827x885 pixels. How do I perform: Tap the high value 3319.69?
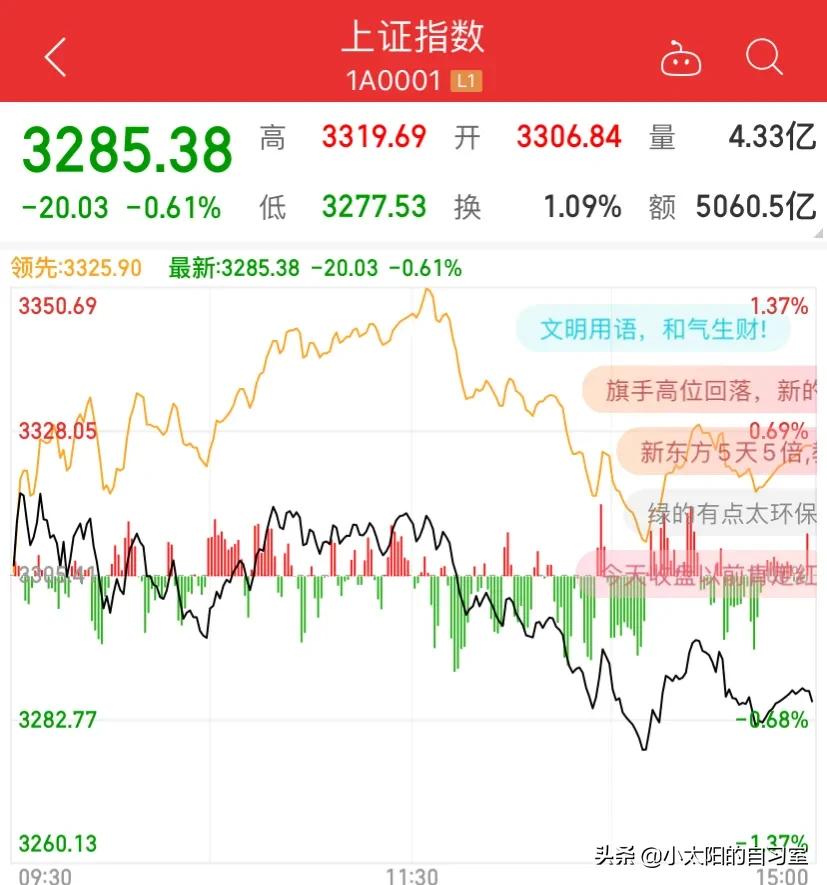coord(372,136)
